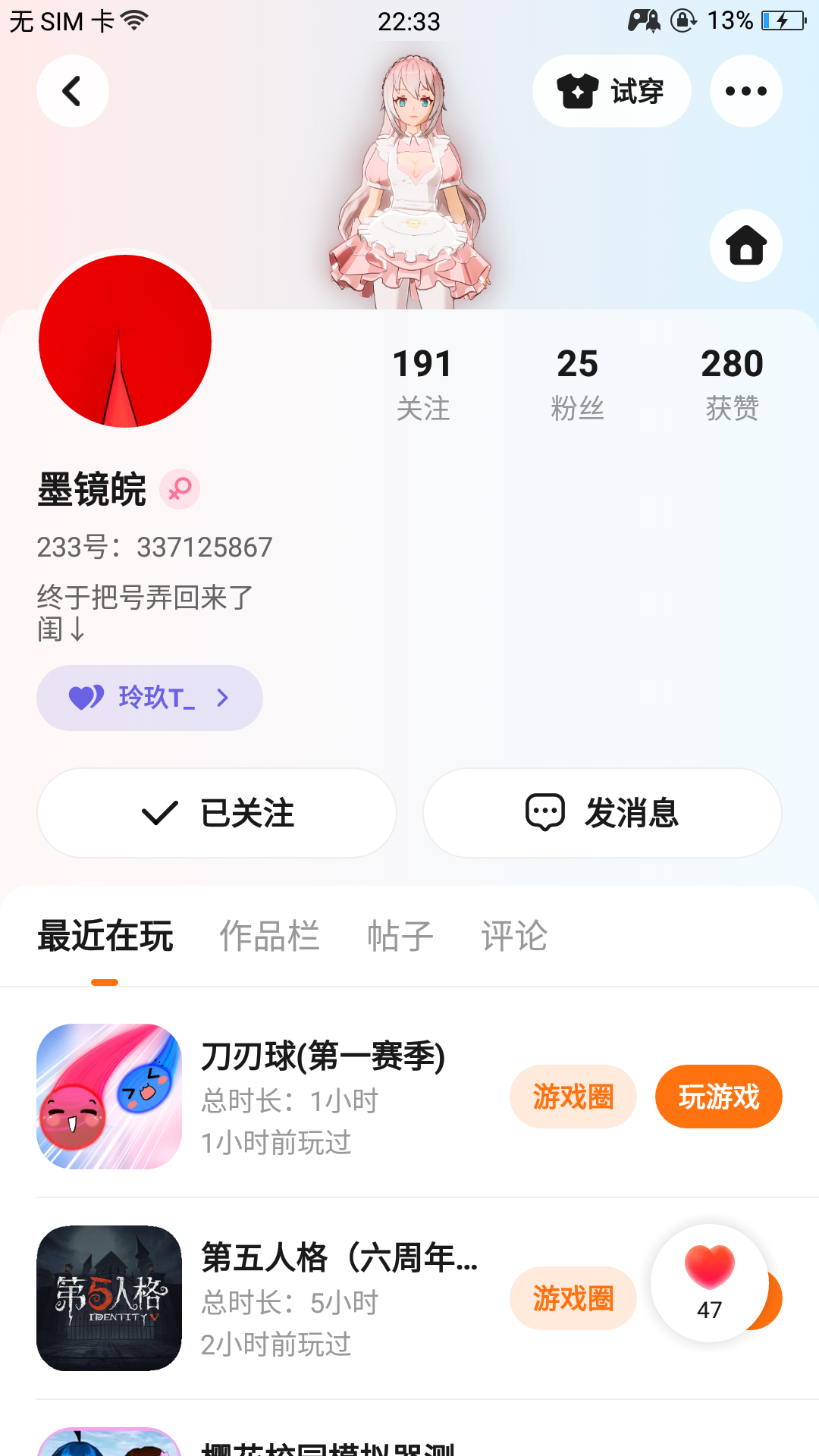Viewport: 819px width, 1456px height.
Task: Tap the 试穿 outfit try-on button
Action: point(611,91)
